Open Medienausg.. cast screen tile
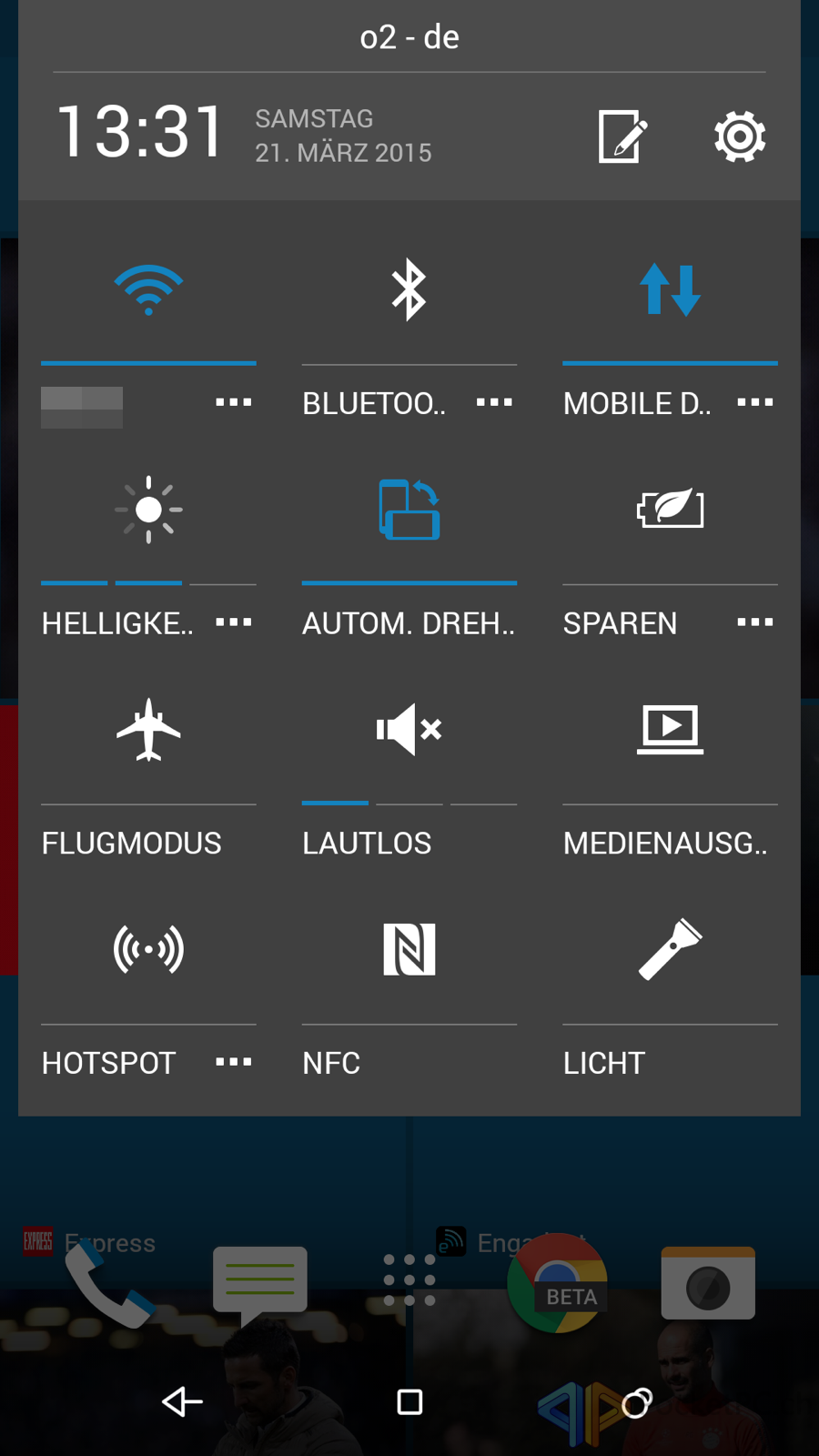The image size is (819, 1456). click(670, 729)
